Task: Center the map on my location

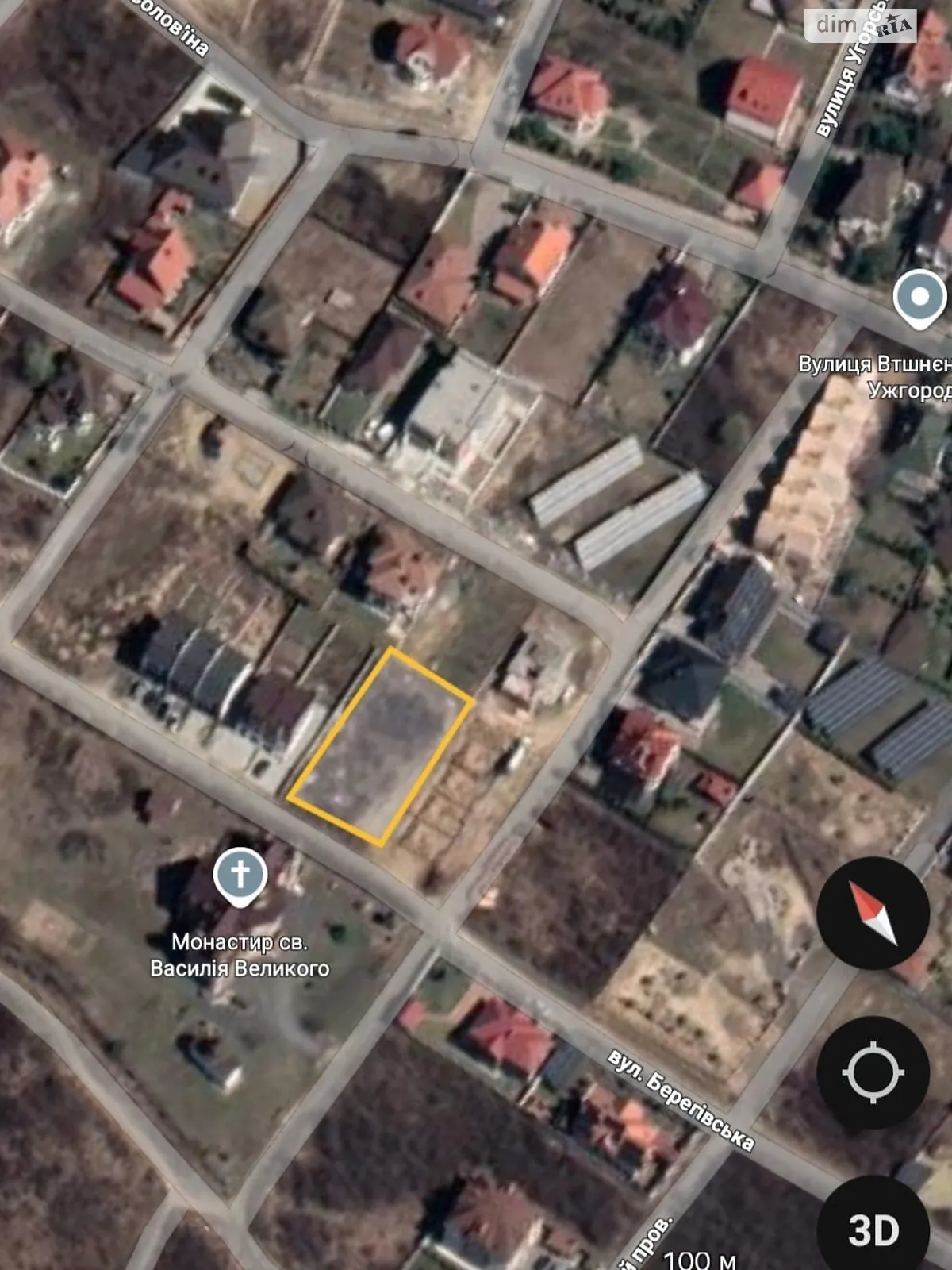Action: [873, 1072]
